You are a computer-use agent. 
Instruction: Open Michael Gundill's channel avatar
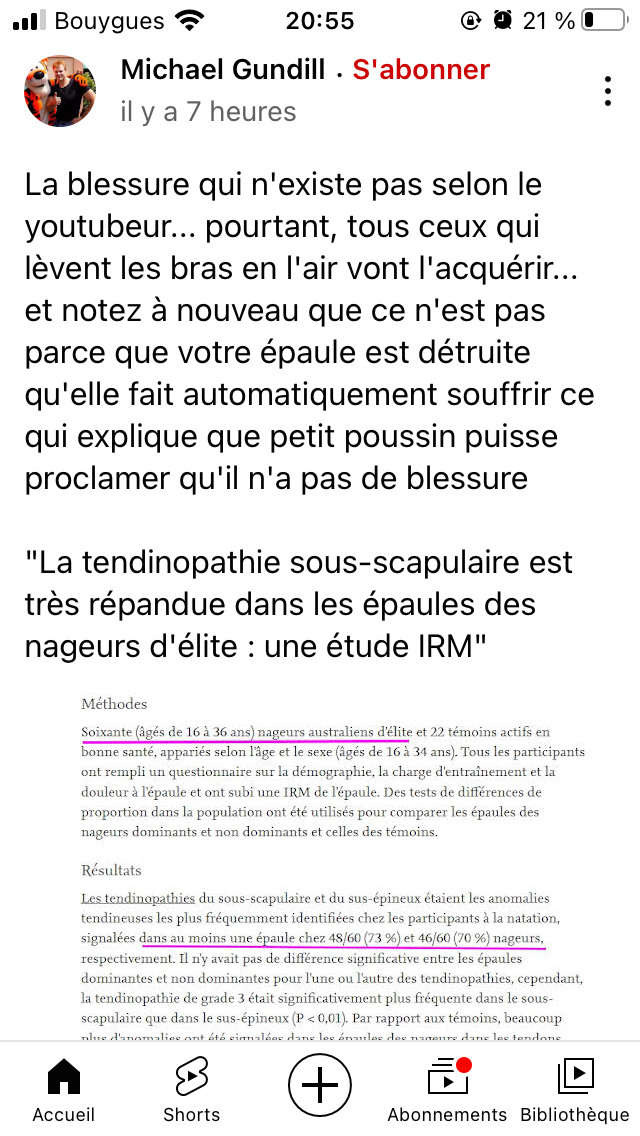(60, 90)
